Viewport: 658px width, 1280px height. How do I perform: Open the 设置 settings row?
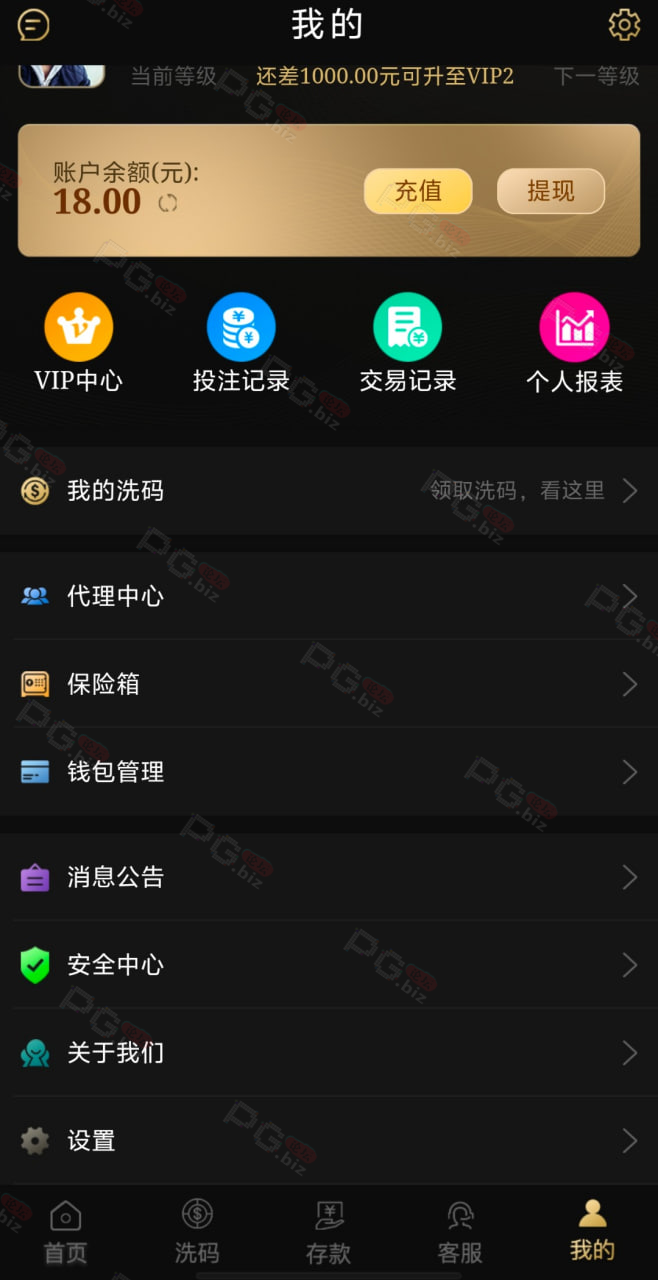tap(329, 1141)
